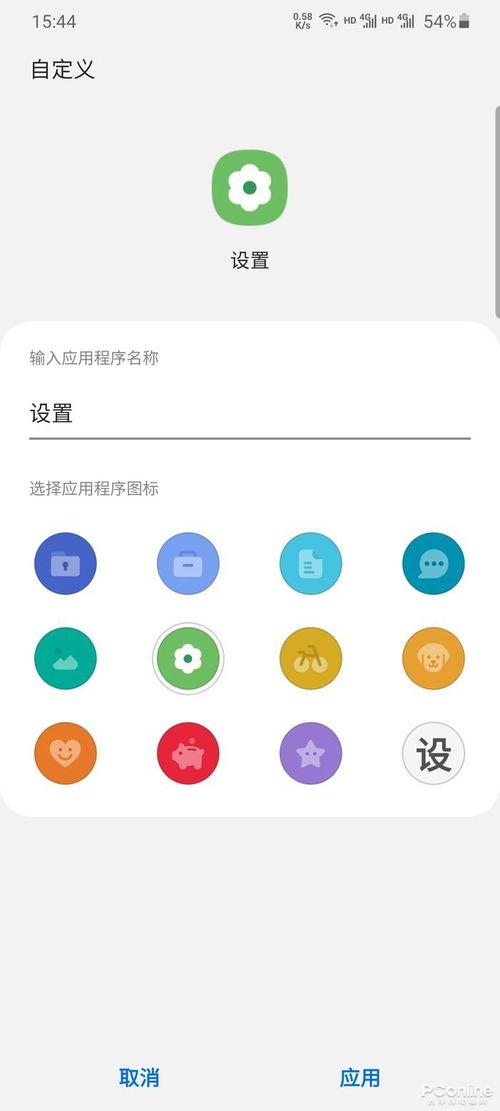Viewport: 500px width, 1111px height.
Task: Select the chat bubble icon
Action: pyautogui.click(x=433, y=563)
